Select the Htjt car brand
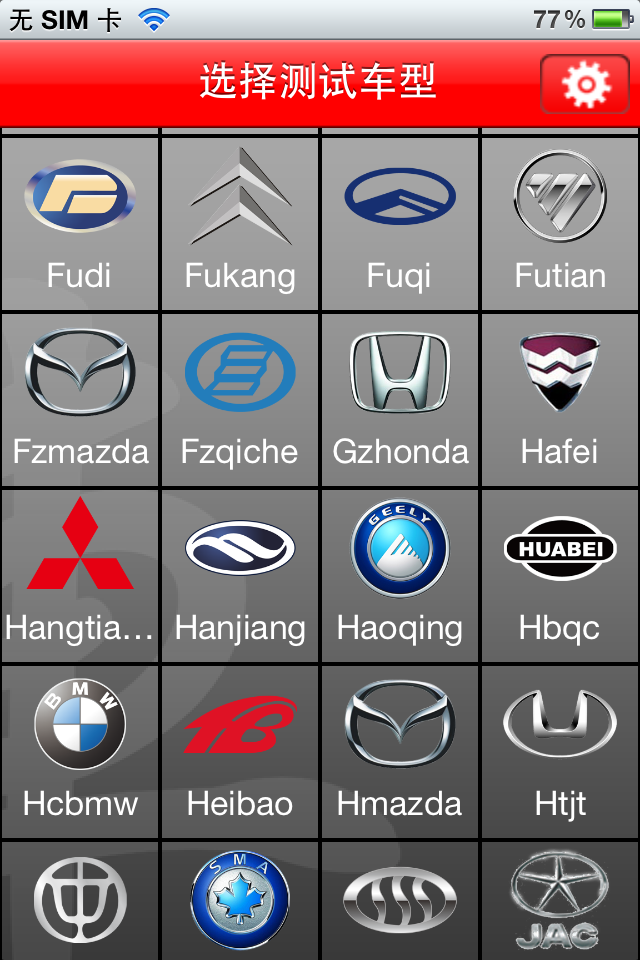The height and width of the screenshot is (960, 640). [560, 752]
